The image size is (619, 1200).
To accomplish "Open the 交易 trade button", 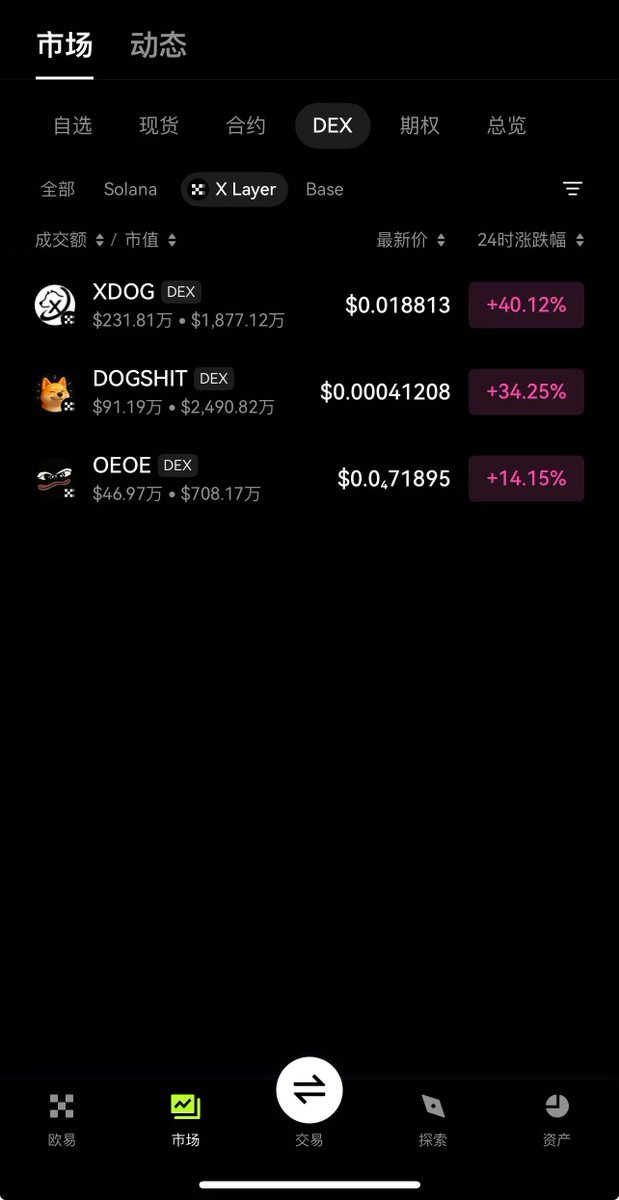I will coord(309,1092).
